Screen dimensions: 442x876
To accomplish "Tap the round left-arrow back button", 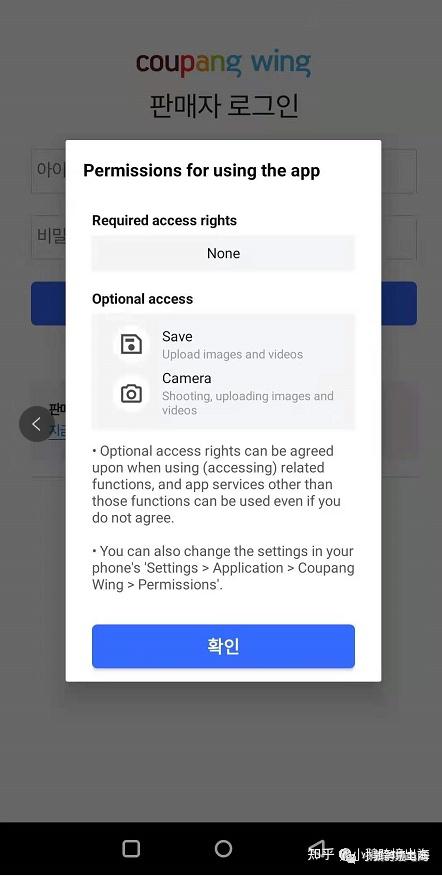I will (36, 424).
